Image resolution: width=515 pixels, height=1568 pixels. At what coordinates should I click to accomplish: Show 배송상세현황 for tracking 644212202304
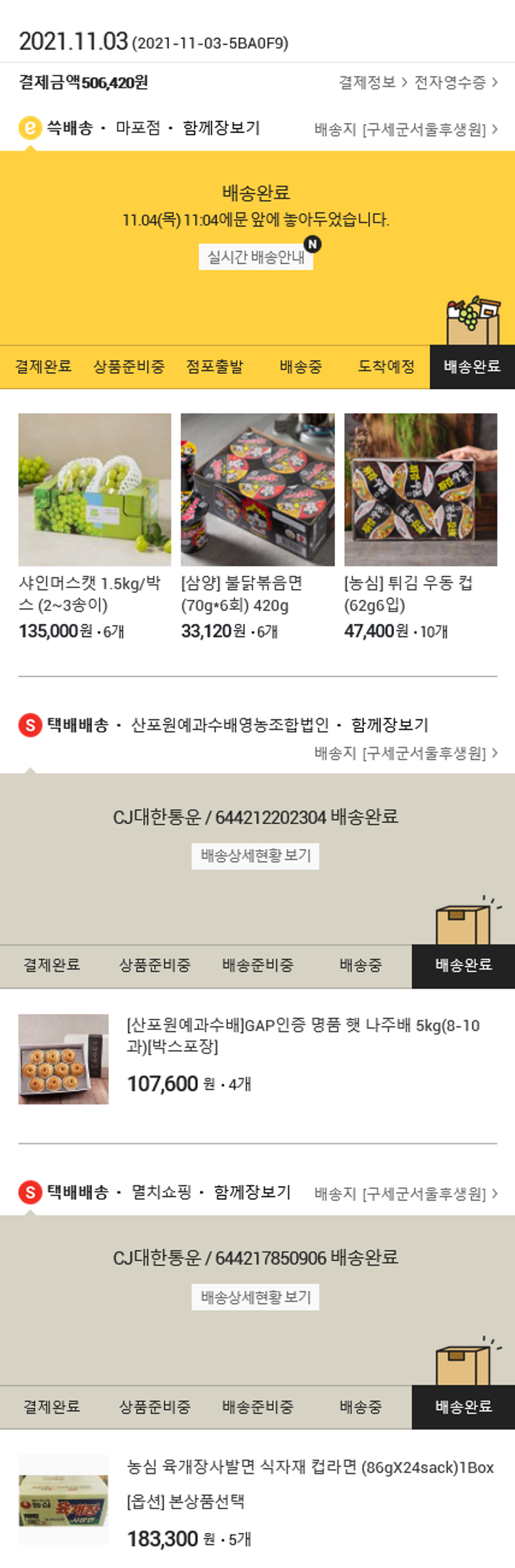(x=255, y=855)
